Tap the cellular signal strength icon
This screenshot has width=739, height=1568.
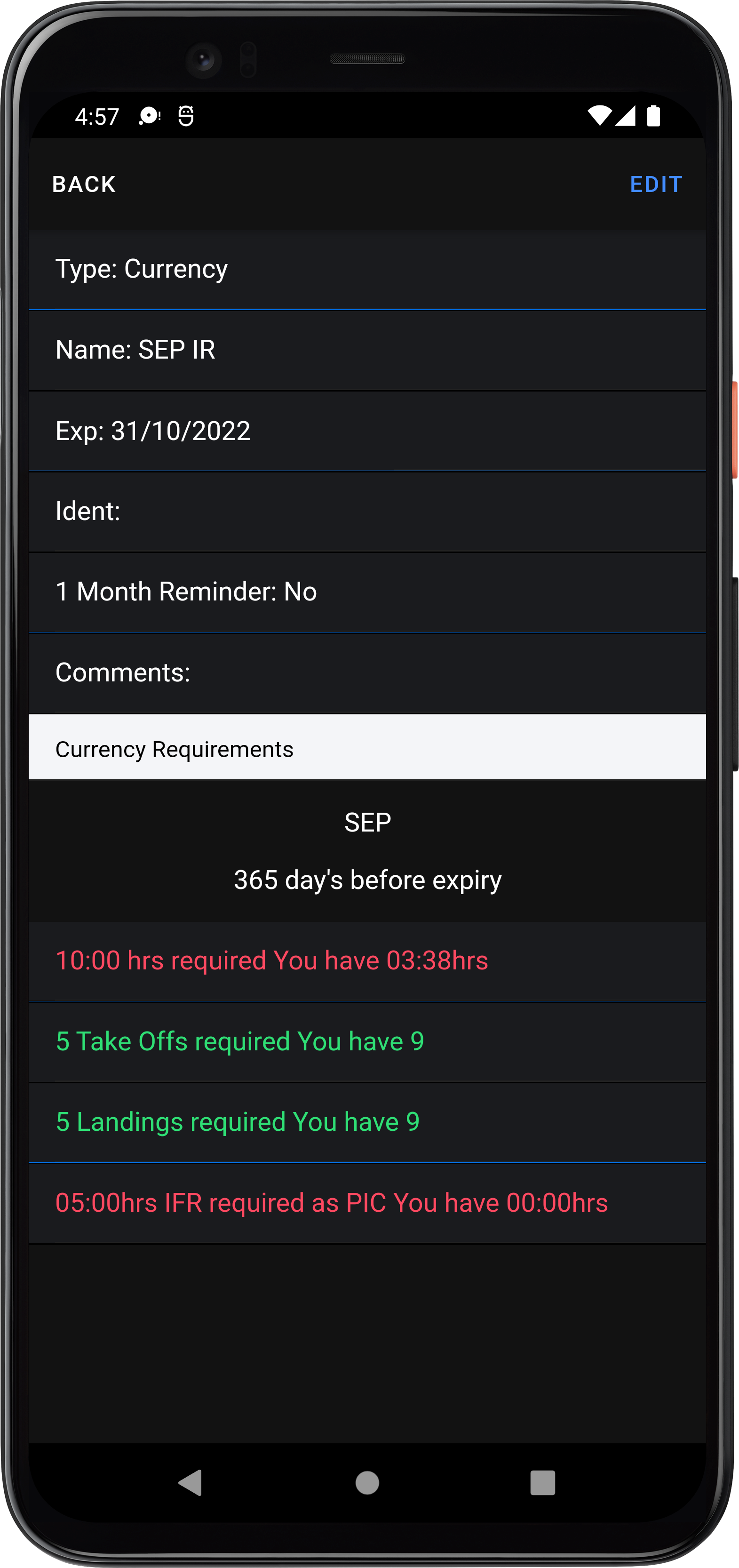coord(626,116)
